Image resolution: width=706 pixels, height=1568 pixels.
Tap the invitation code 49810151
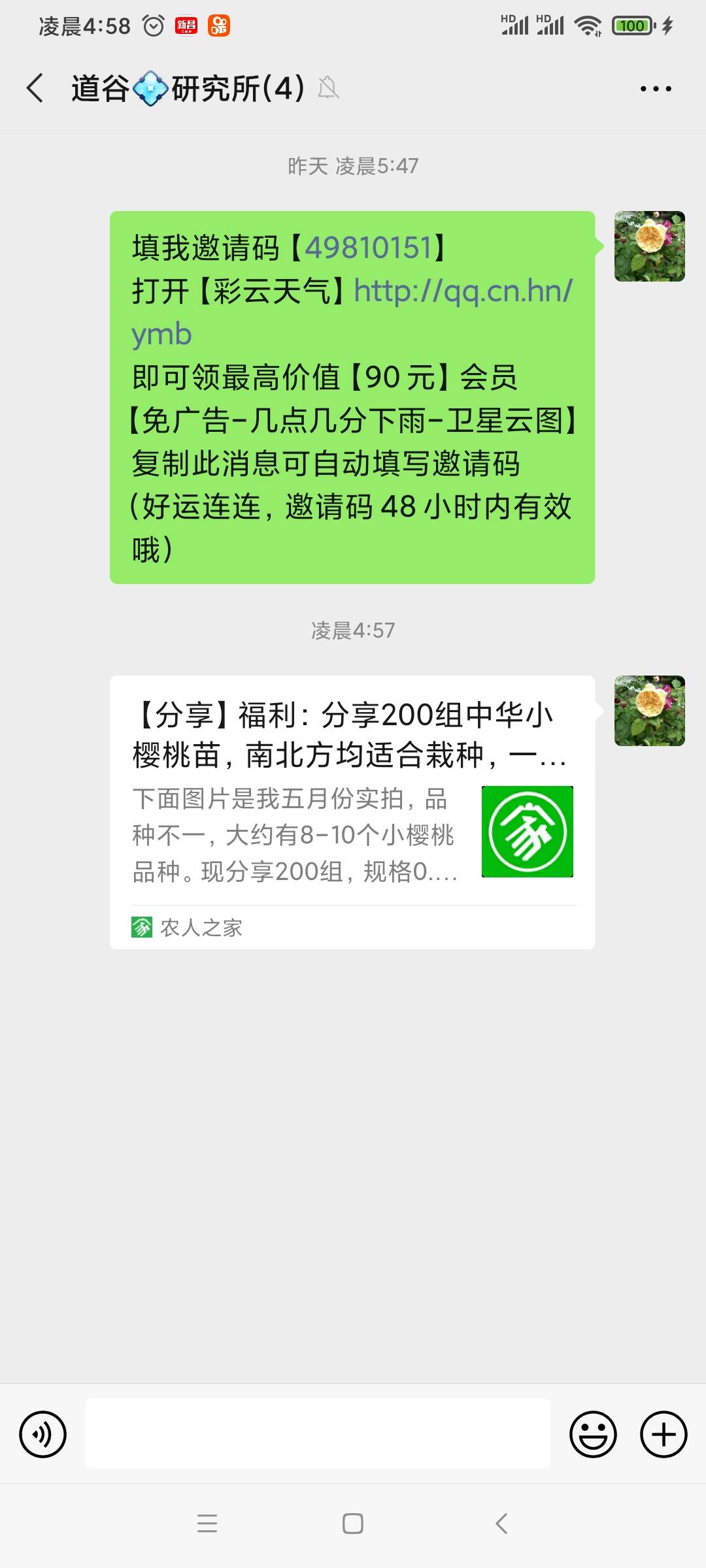[368, 248]
